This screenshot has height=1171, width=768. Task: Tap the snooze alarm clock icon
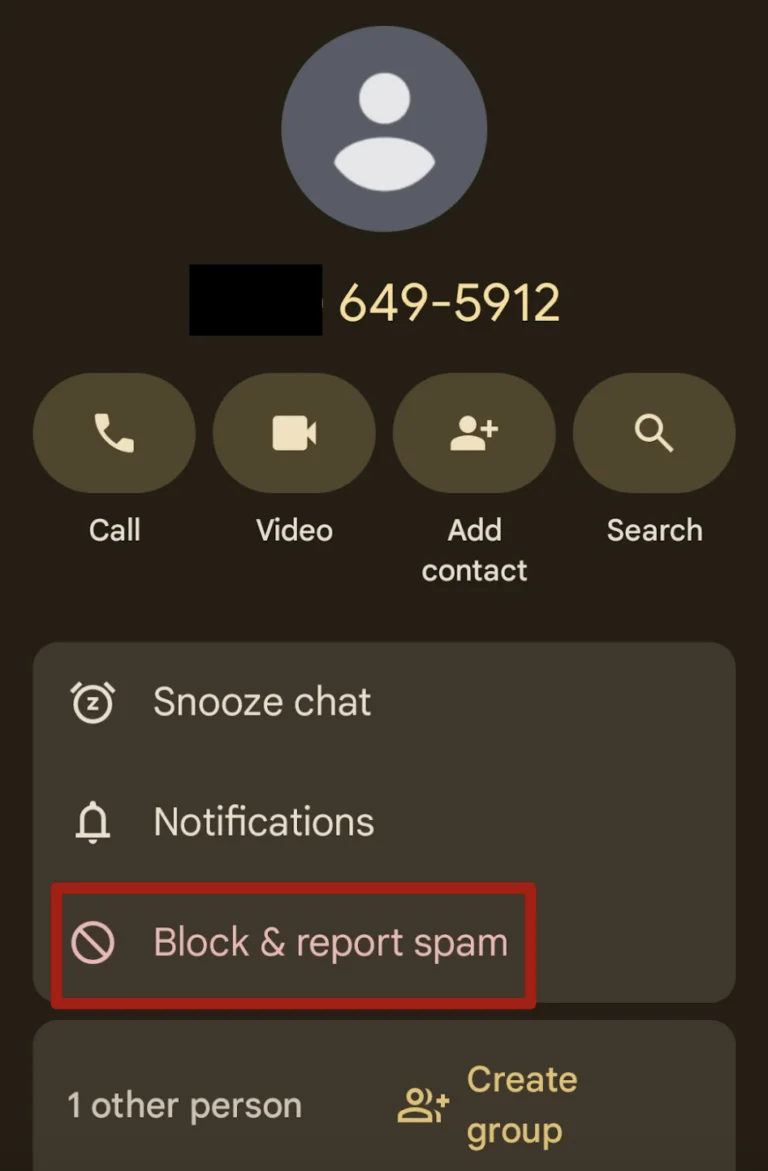click(x=93, y=701)
